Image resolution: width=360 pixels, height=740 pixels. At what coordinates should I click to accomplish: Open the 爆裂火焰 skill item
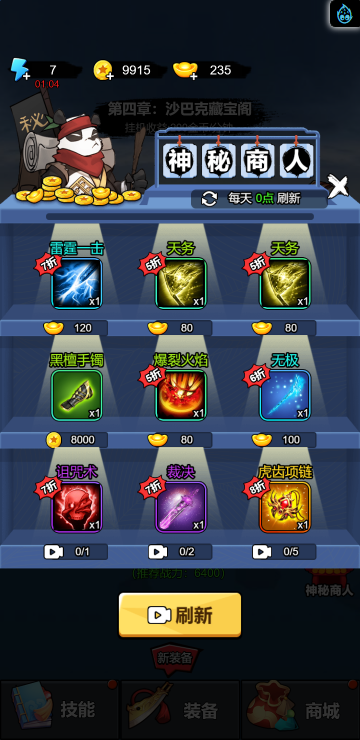click(181, 395)
